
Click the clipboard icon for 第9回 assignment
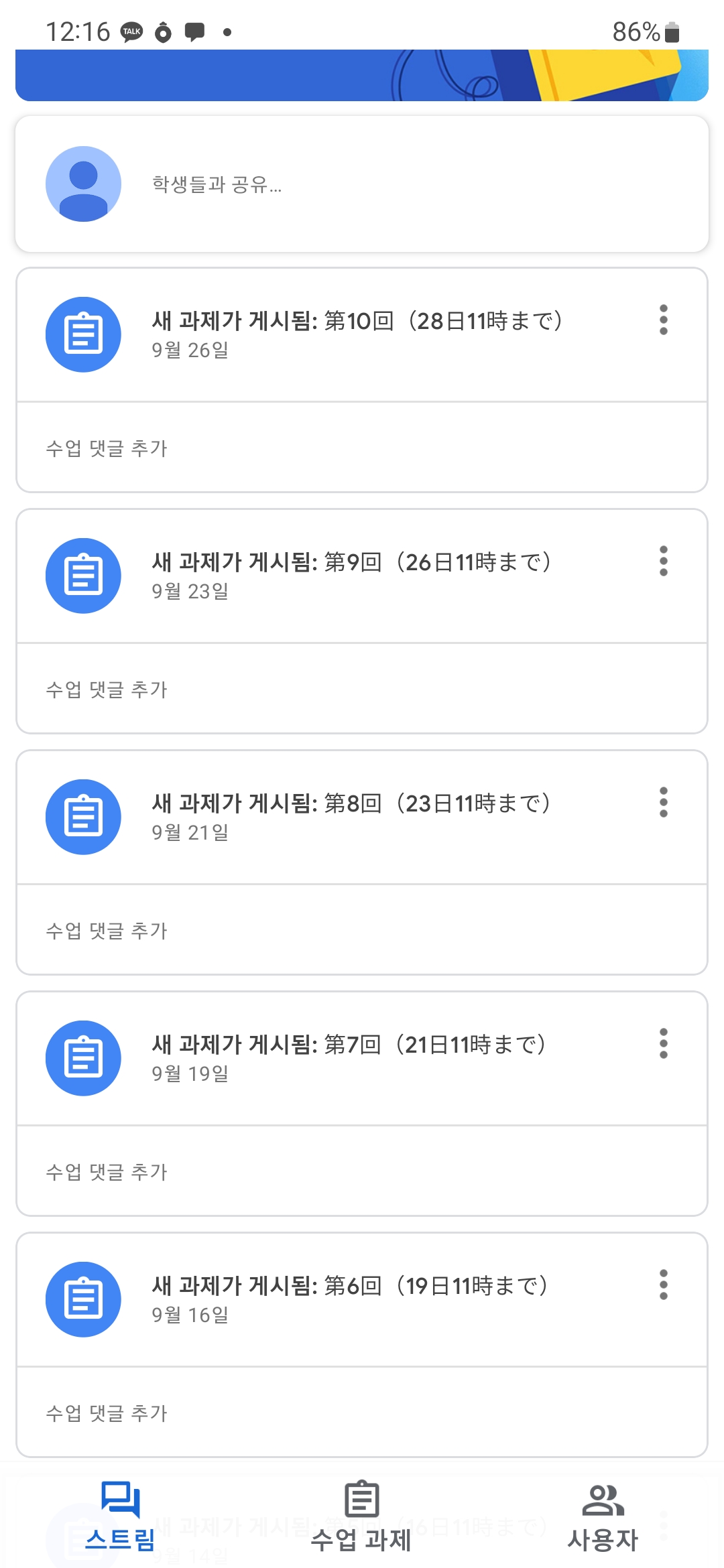point(83,575)
